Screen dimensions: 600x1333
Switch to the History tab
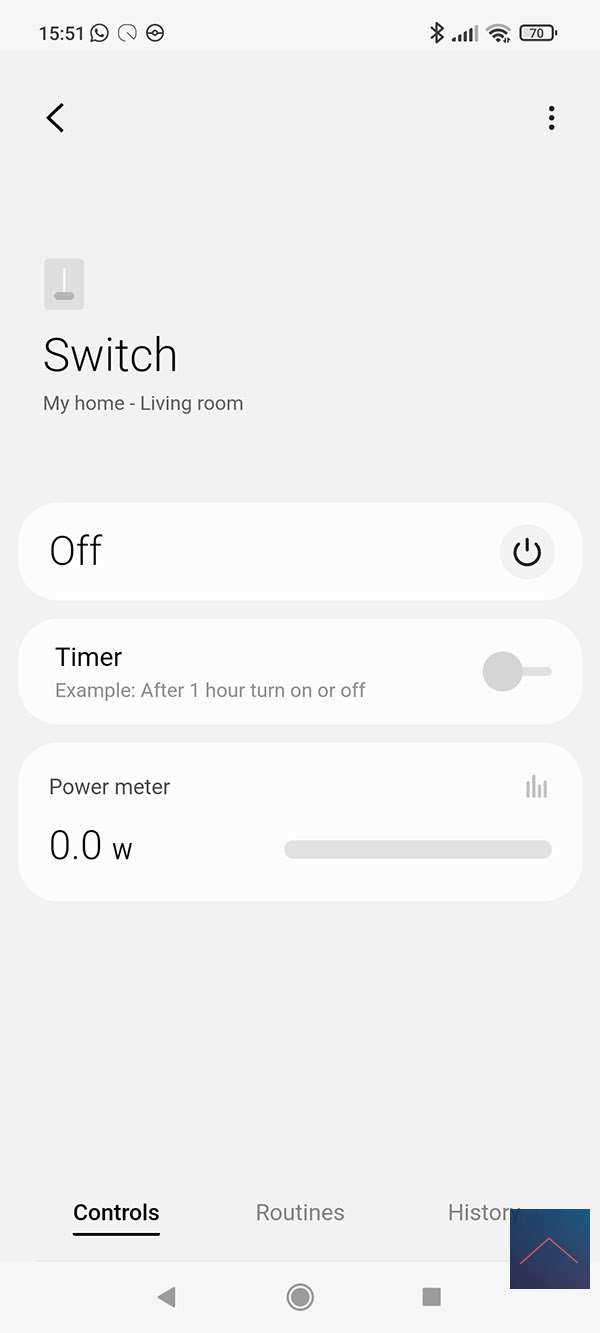(x=478, y=1212)
